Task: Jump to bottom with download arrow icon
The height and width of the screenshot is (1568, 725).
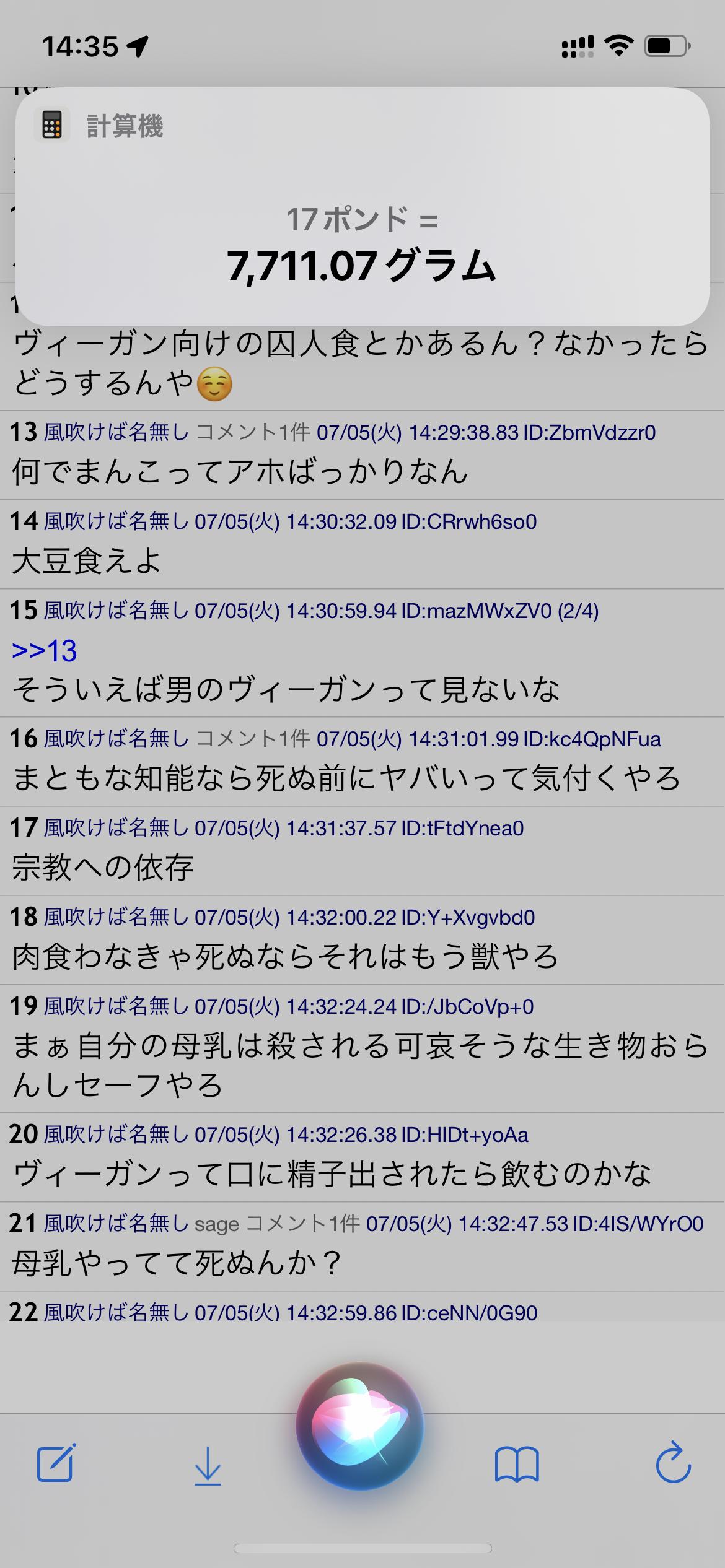Action: (208, 1465)
